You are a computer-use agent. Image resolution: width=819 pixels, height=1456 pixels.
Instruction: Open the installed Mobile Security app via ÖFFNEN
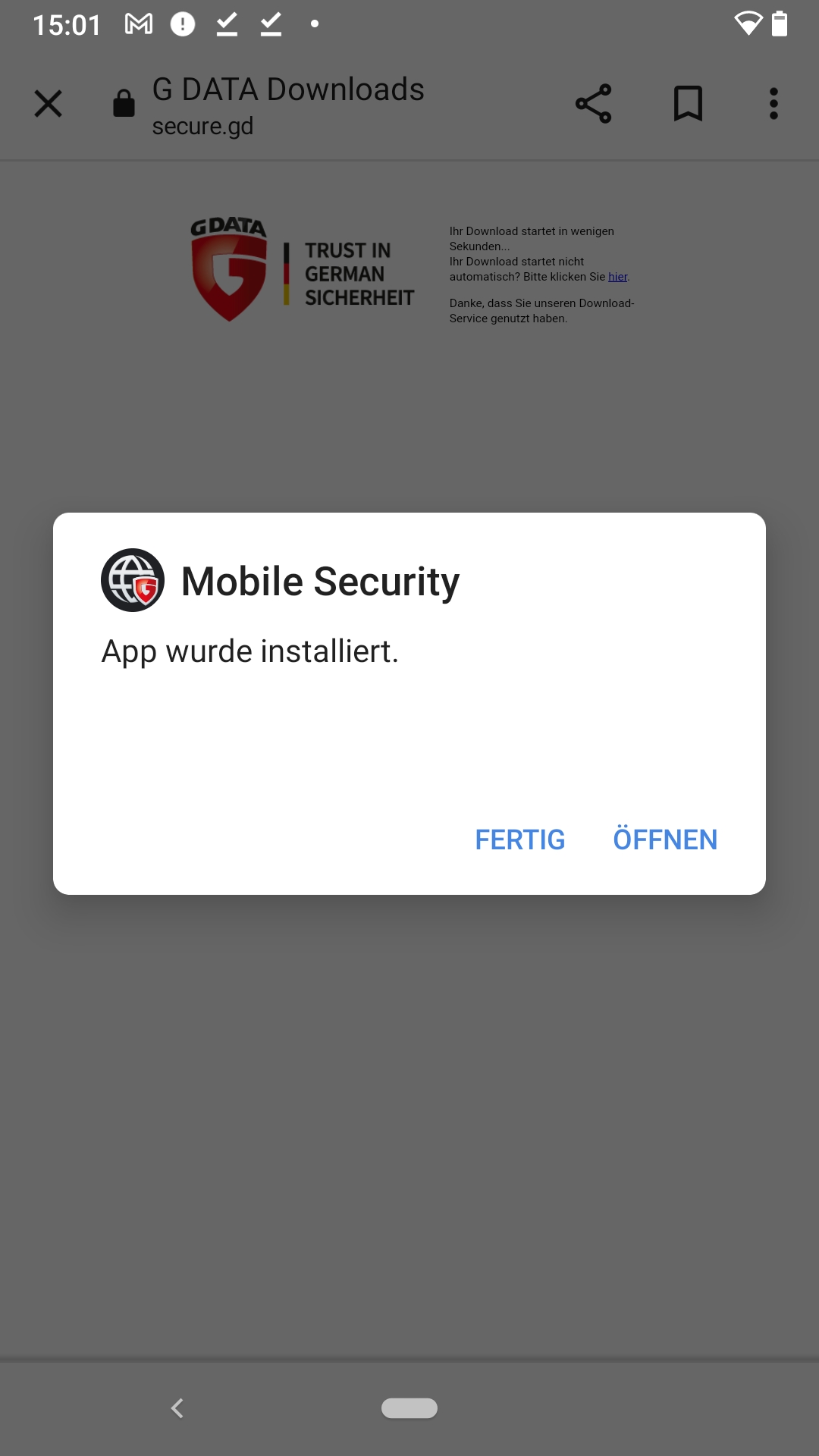[x=665, y=839]
